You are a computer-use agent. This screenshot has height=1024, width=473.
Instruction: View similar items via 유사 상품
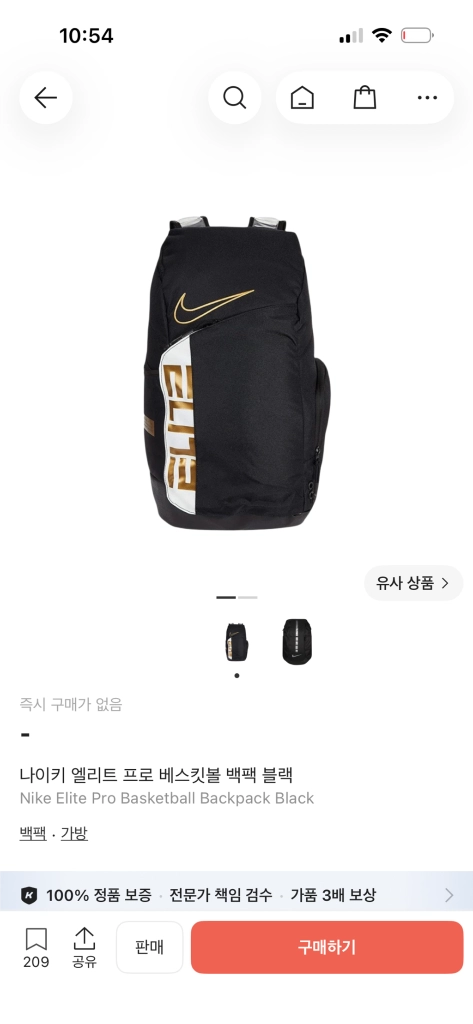click(414, 583)
